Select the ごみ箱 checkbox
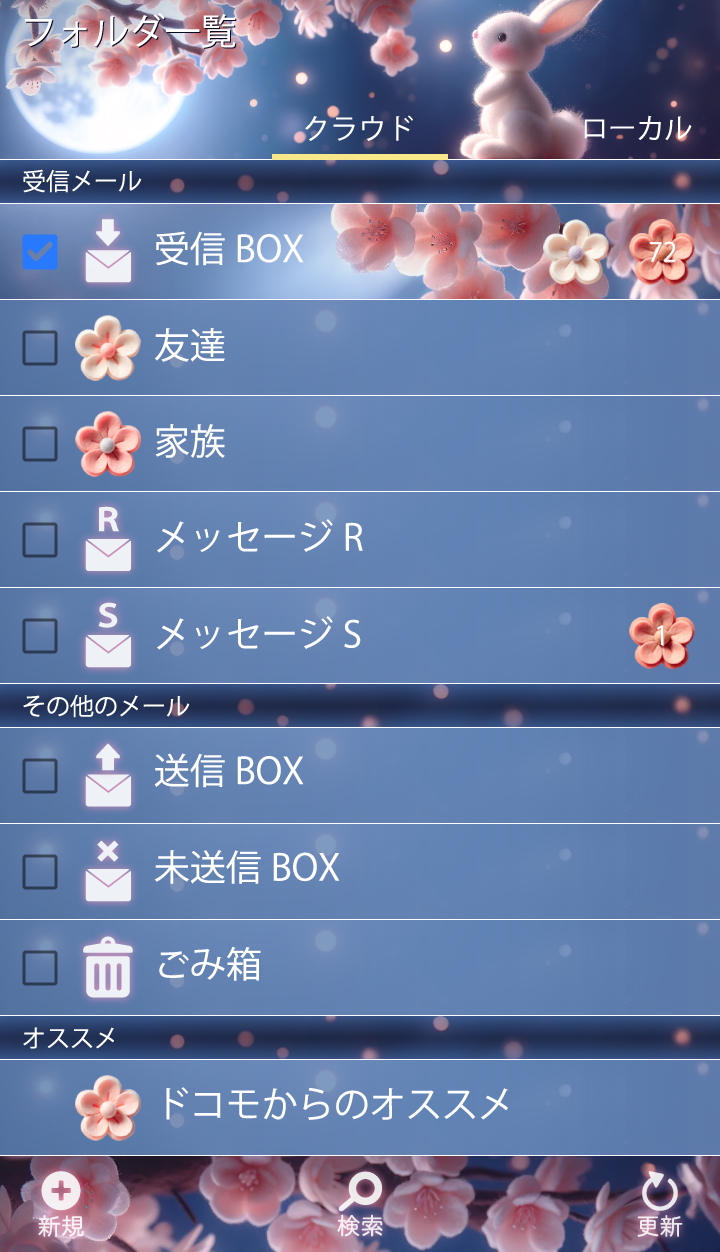This screenshot has width=720, height=1252. click(x=40, y=968)
